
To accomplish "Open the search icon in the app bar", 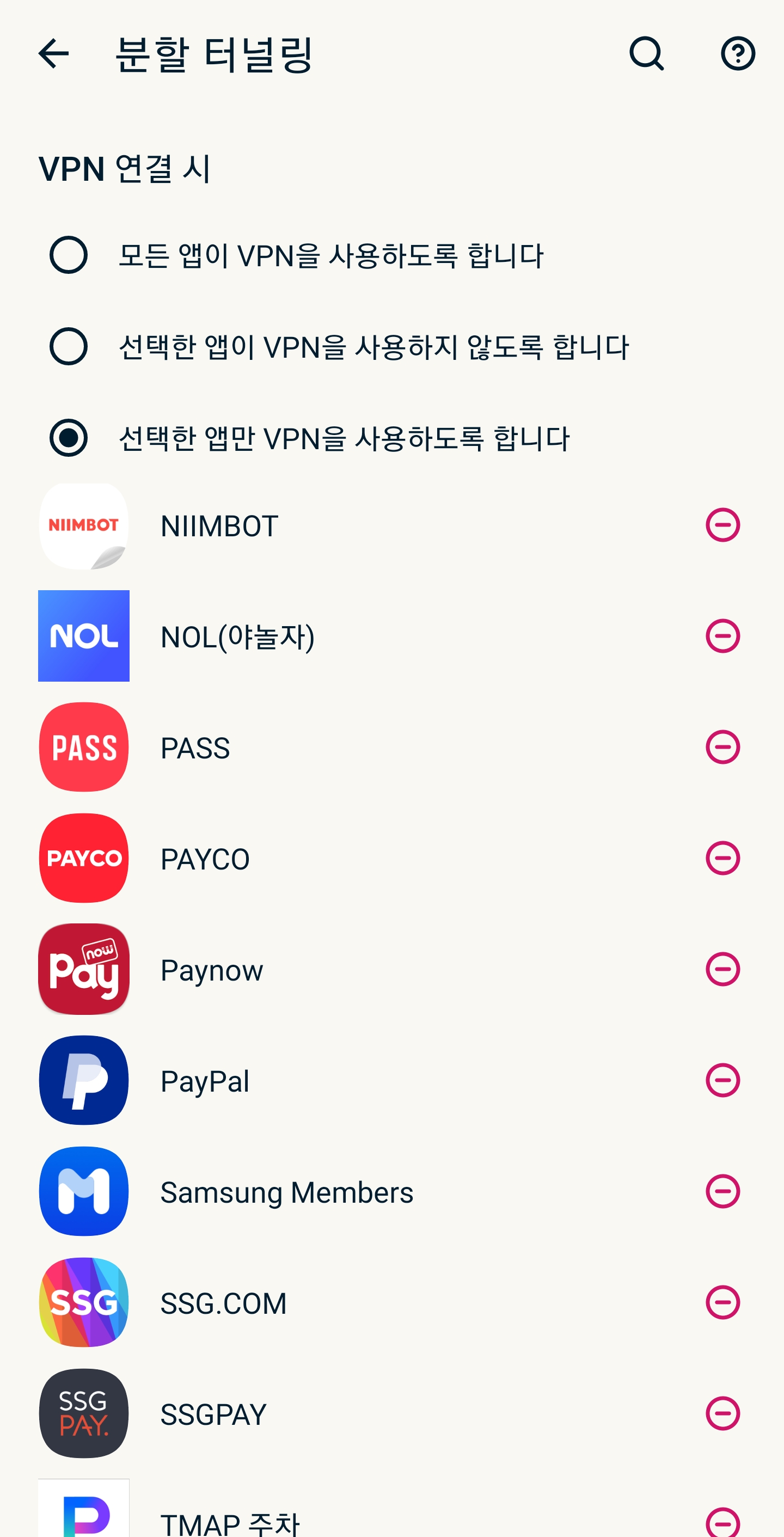I will 646,54.
